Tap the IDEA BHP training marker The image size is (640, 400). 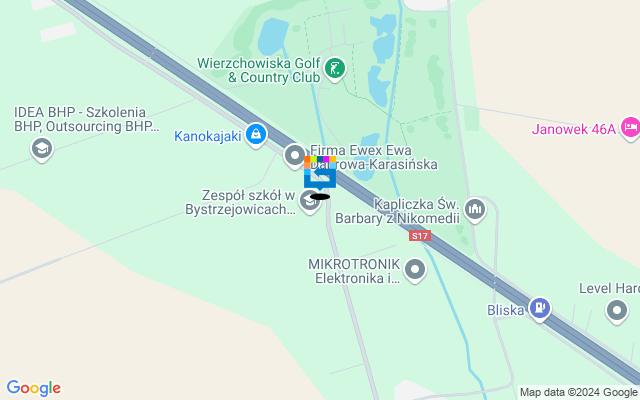tap(41, 149)
